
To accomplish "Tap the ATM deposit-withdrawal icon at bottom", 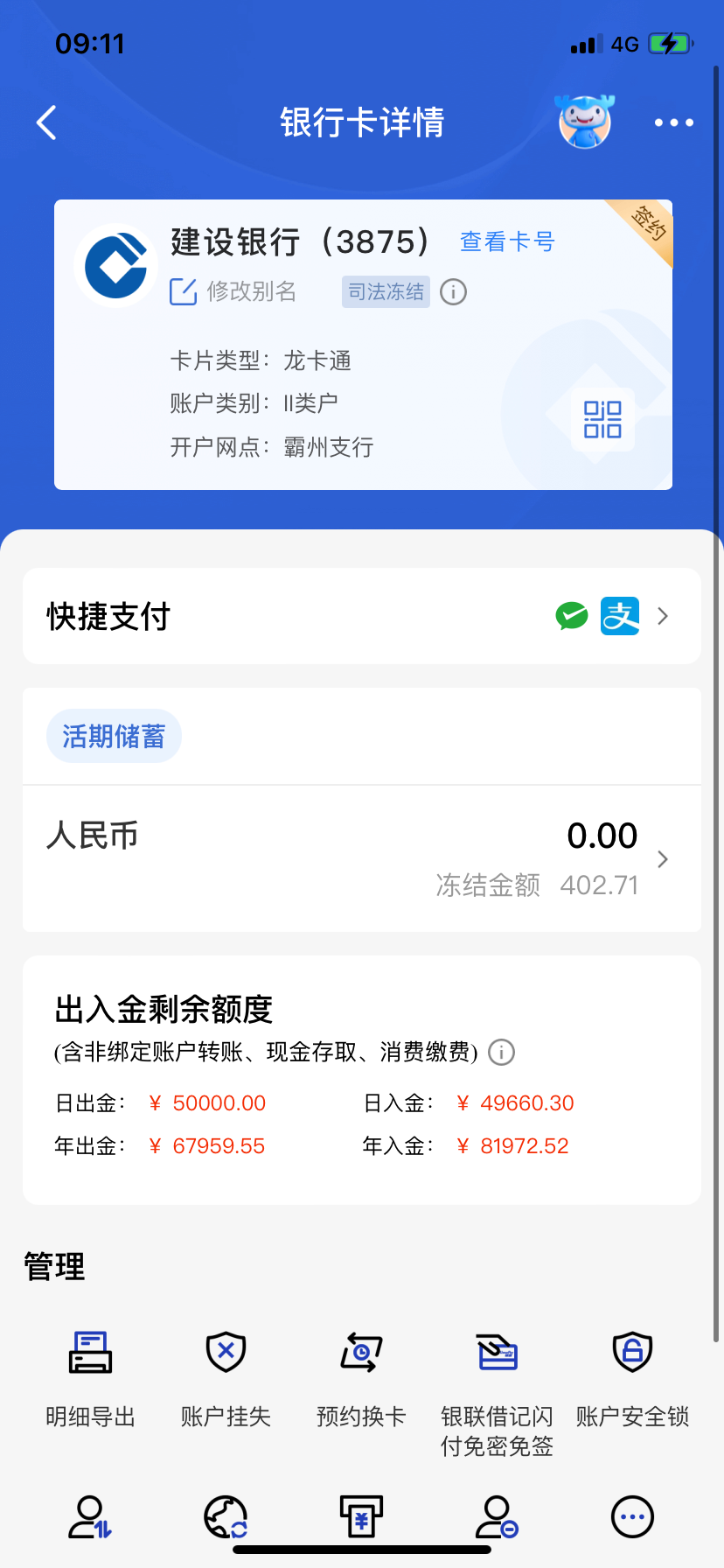I will pos(362,1518).
